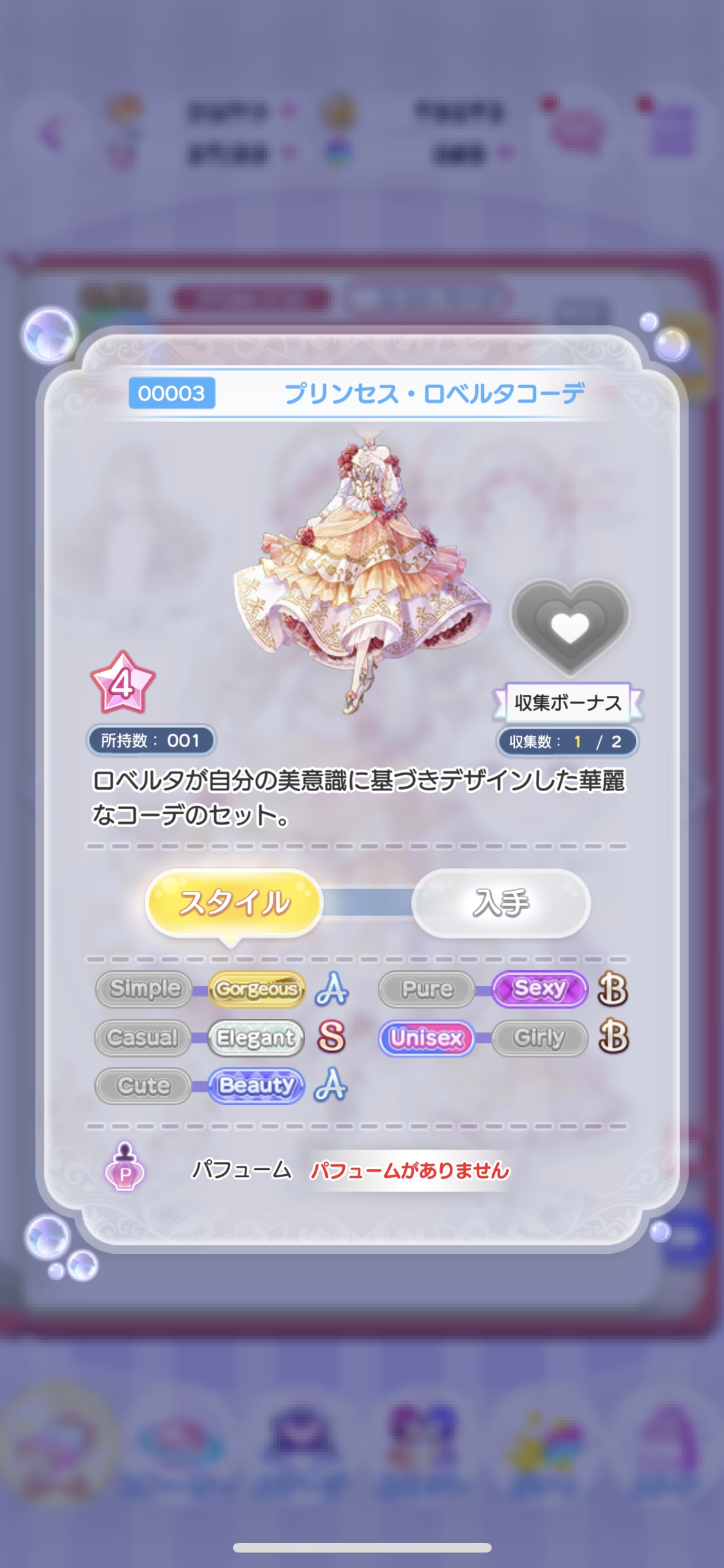Favorite this coord with the heart
Viewport: 724px width, 1568px height.
[x=570, y=626]
